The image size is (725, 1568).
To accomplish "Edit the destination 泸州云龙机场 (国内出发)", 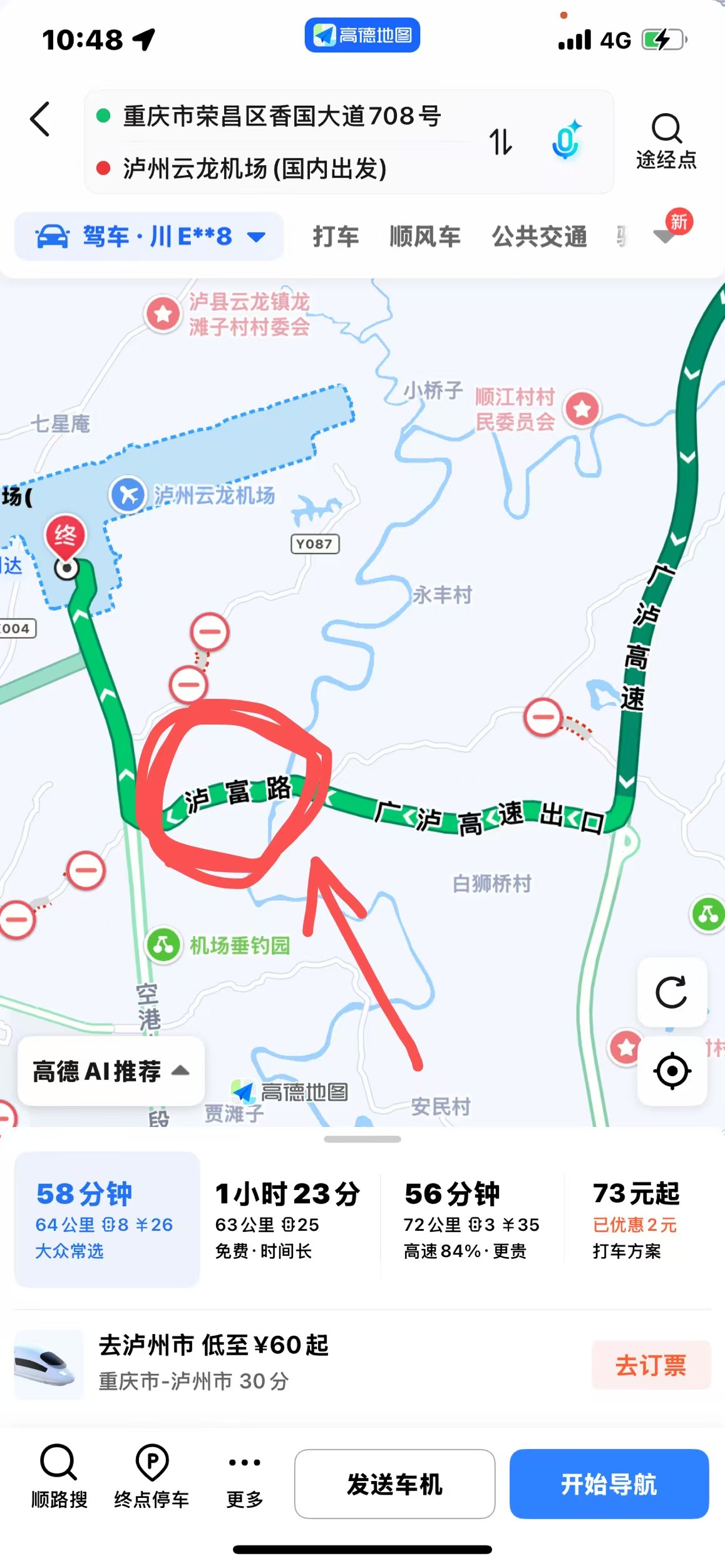I will coord(254,168).
